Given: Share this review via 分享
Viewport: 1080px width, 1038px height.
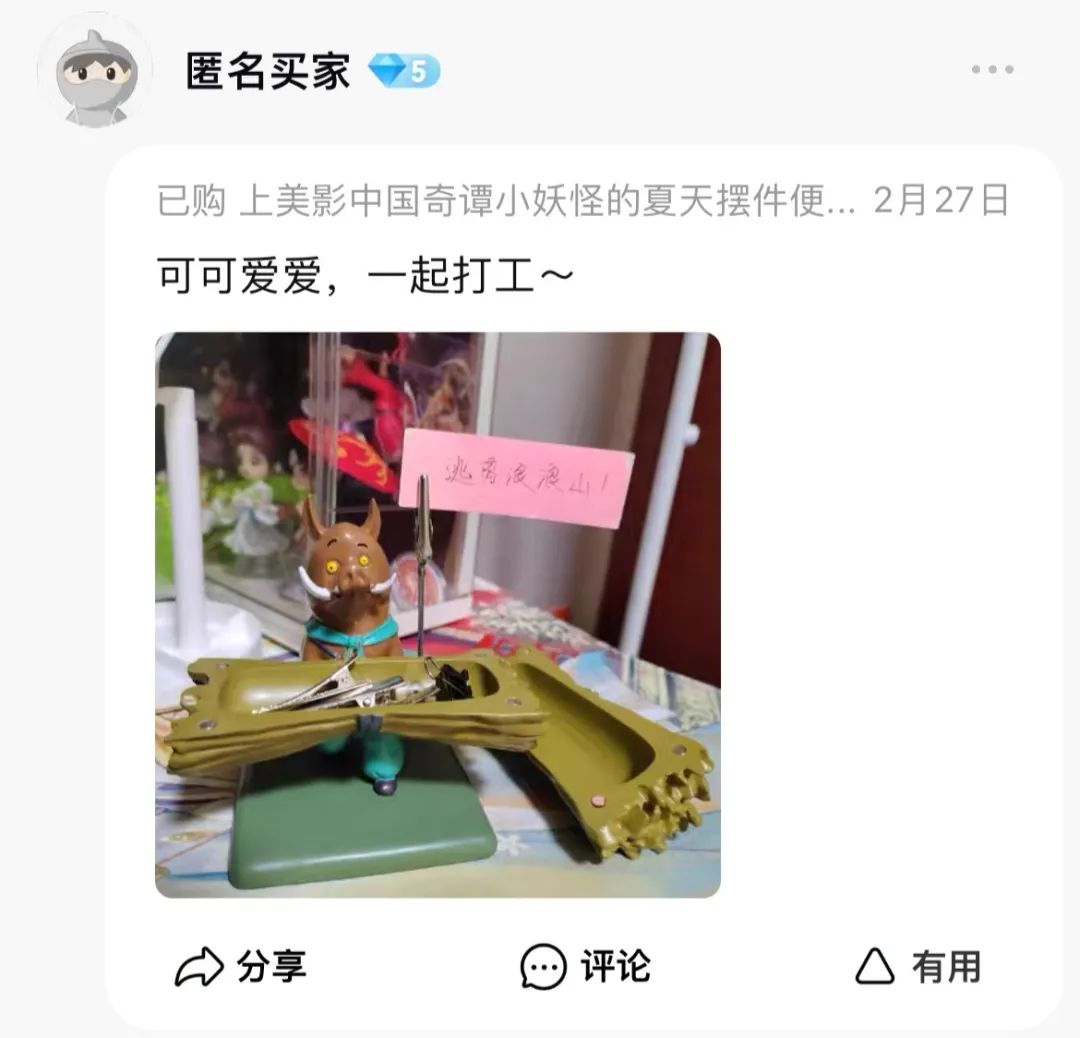Looking at the screenshot, I should (240, 966).
